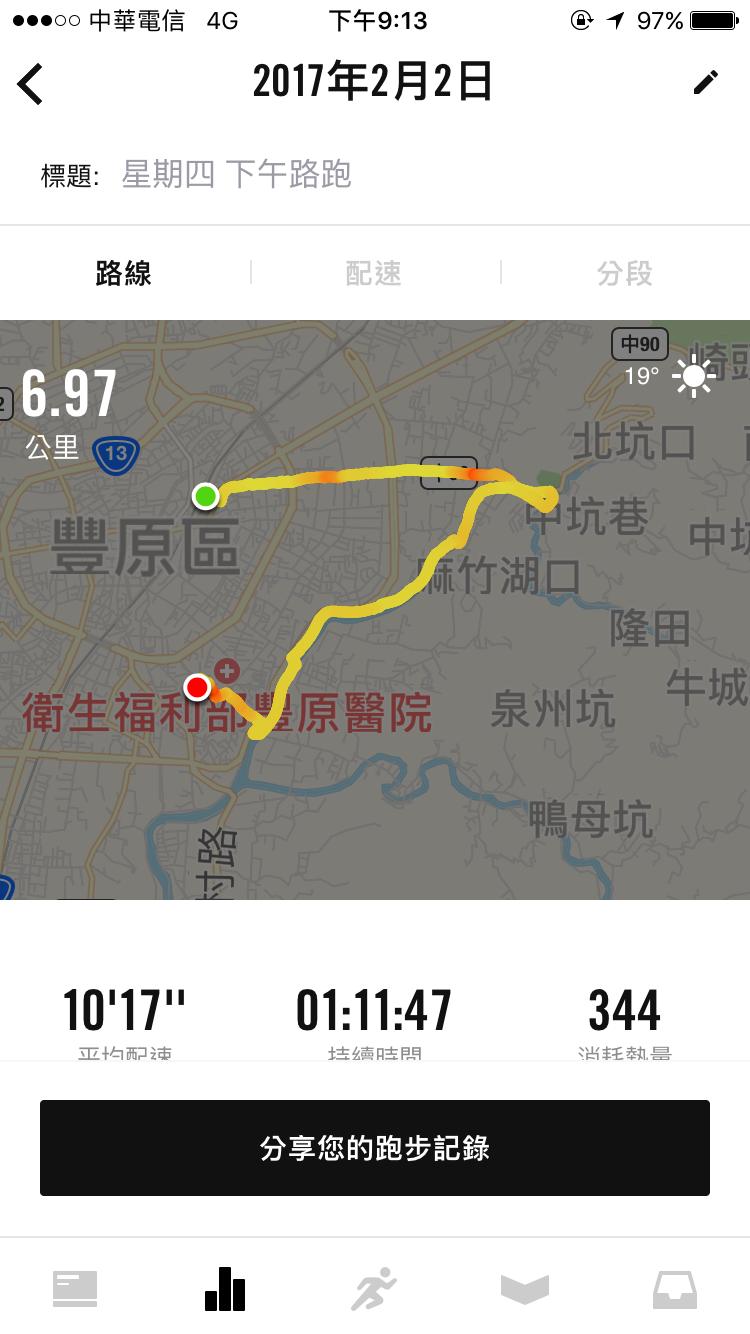750x1334 pixels.
Task: Open the fourth bottom bar tab
Action: pyautogui.click(x=525, y=1288)
